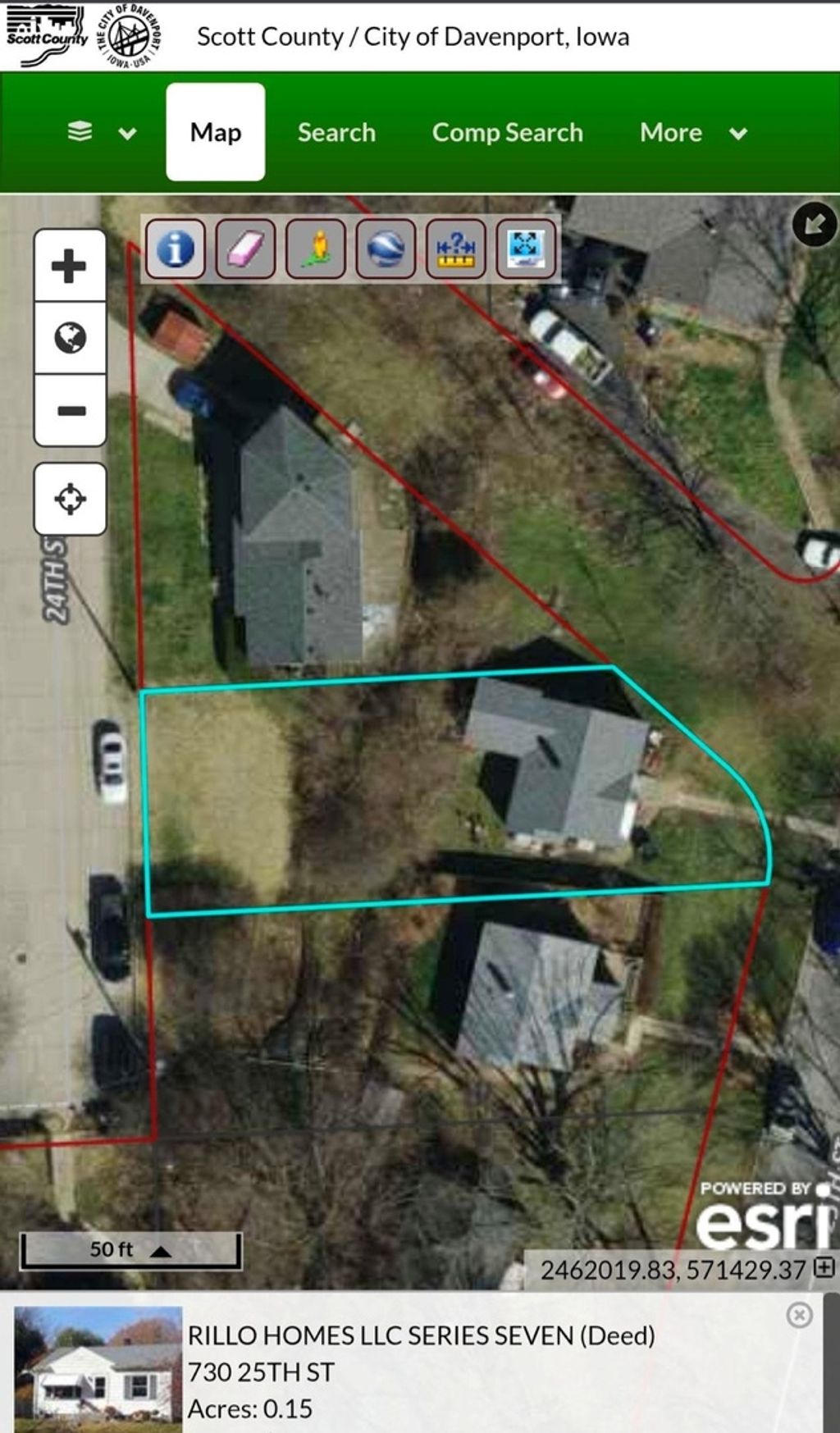The image size is (840, 1433).
Task: Select the identify info tool
Action: (175, 249)
